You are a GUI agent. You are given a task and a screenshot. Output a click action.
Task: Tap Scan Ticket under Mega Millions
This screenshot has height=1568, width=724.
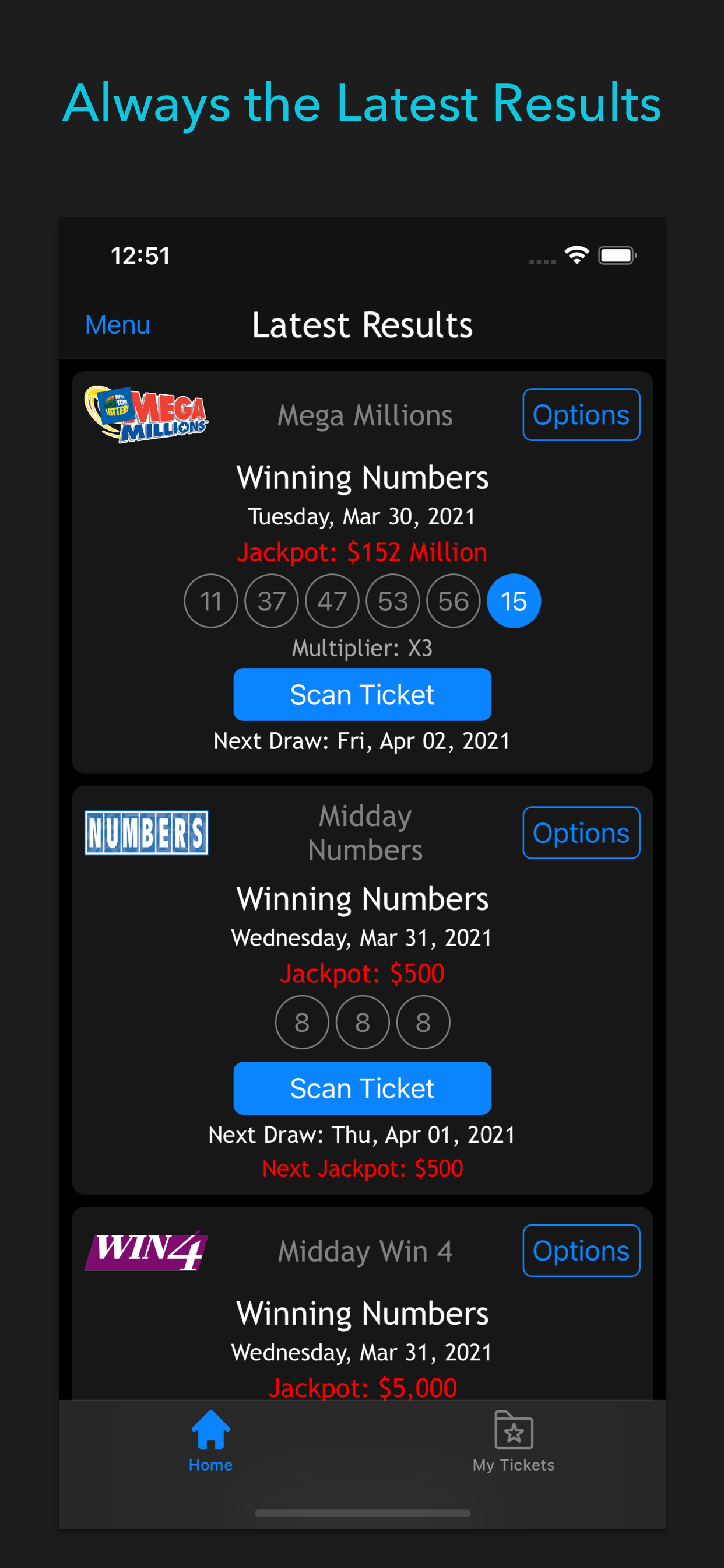coord(362,694)
